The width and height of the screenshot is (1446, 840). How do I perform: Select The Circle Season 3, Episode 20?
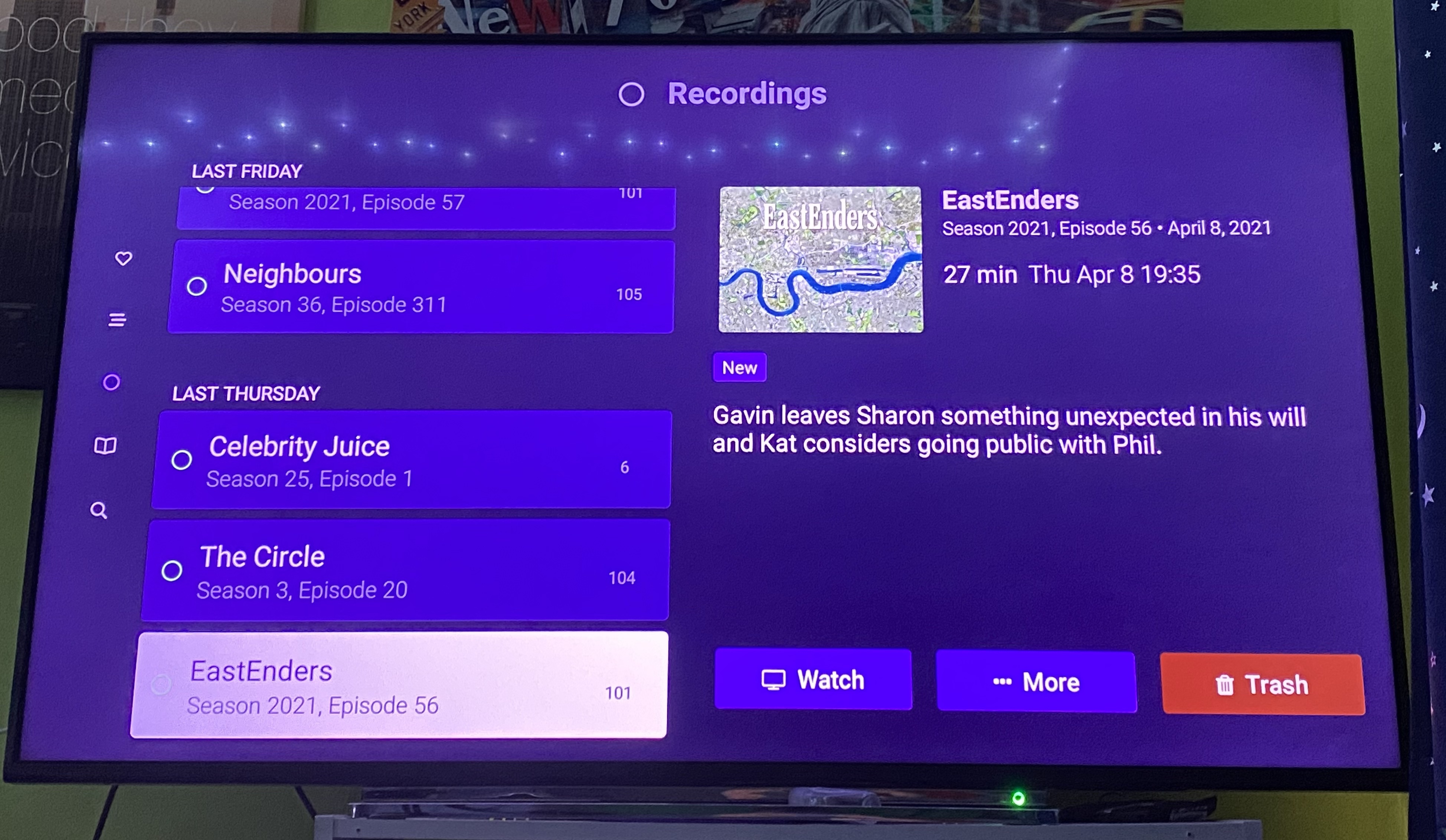(x=406, y=570)
